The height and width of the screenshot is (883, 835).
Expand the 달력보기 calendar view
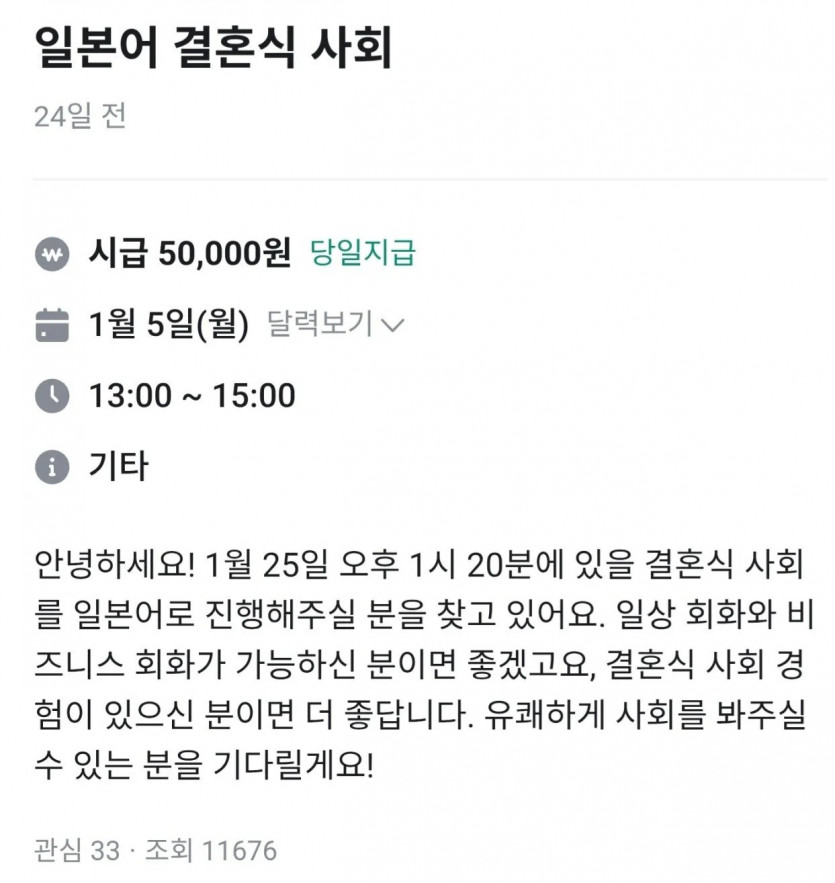coord(335,324)
